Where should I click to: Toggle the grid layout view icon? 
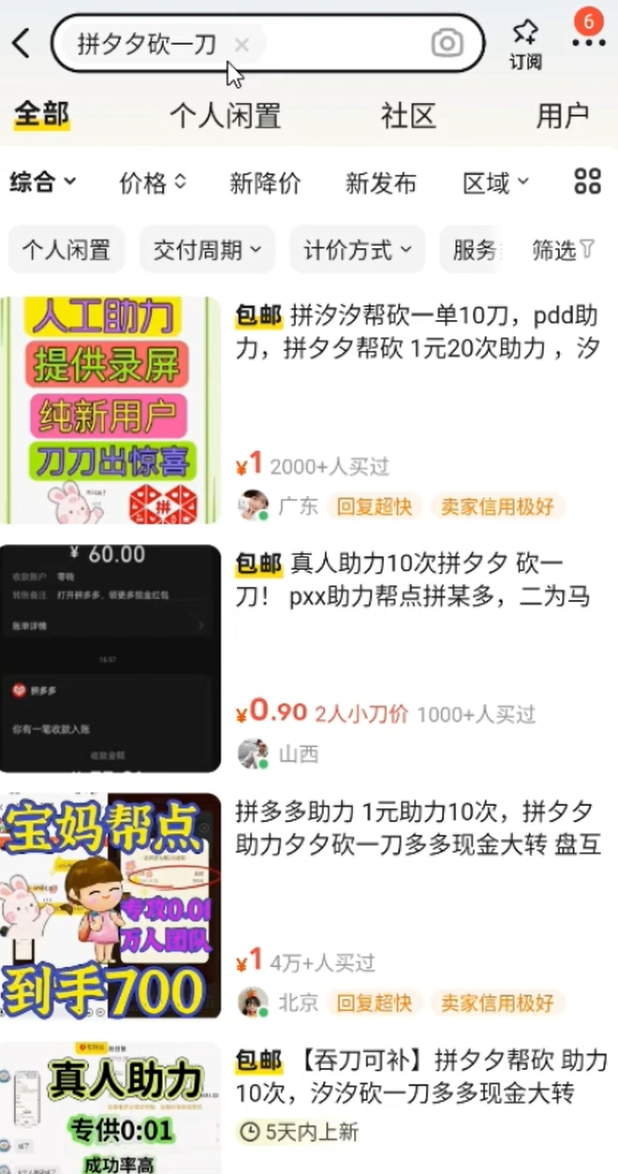click(587, 181)
